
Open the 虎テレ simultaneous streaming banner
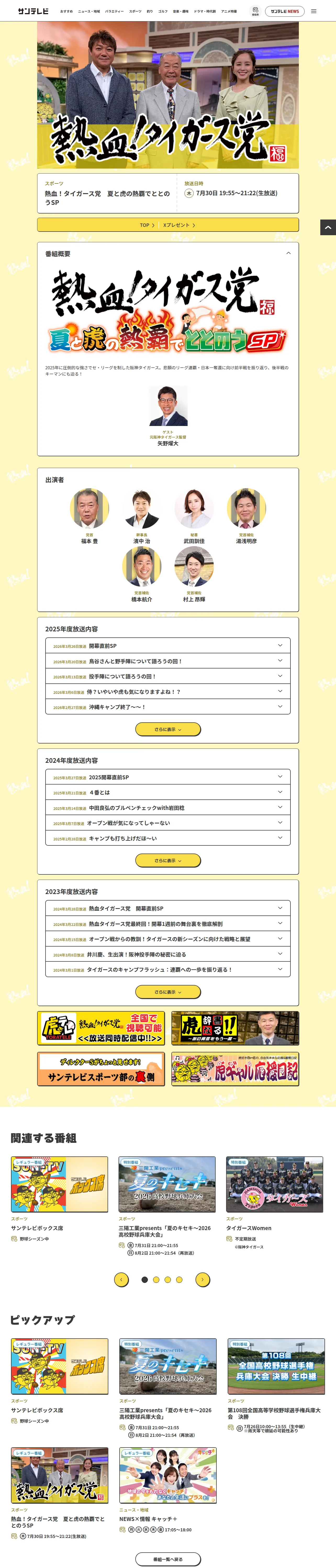click(101, 1028)
